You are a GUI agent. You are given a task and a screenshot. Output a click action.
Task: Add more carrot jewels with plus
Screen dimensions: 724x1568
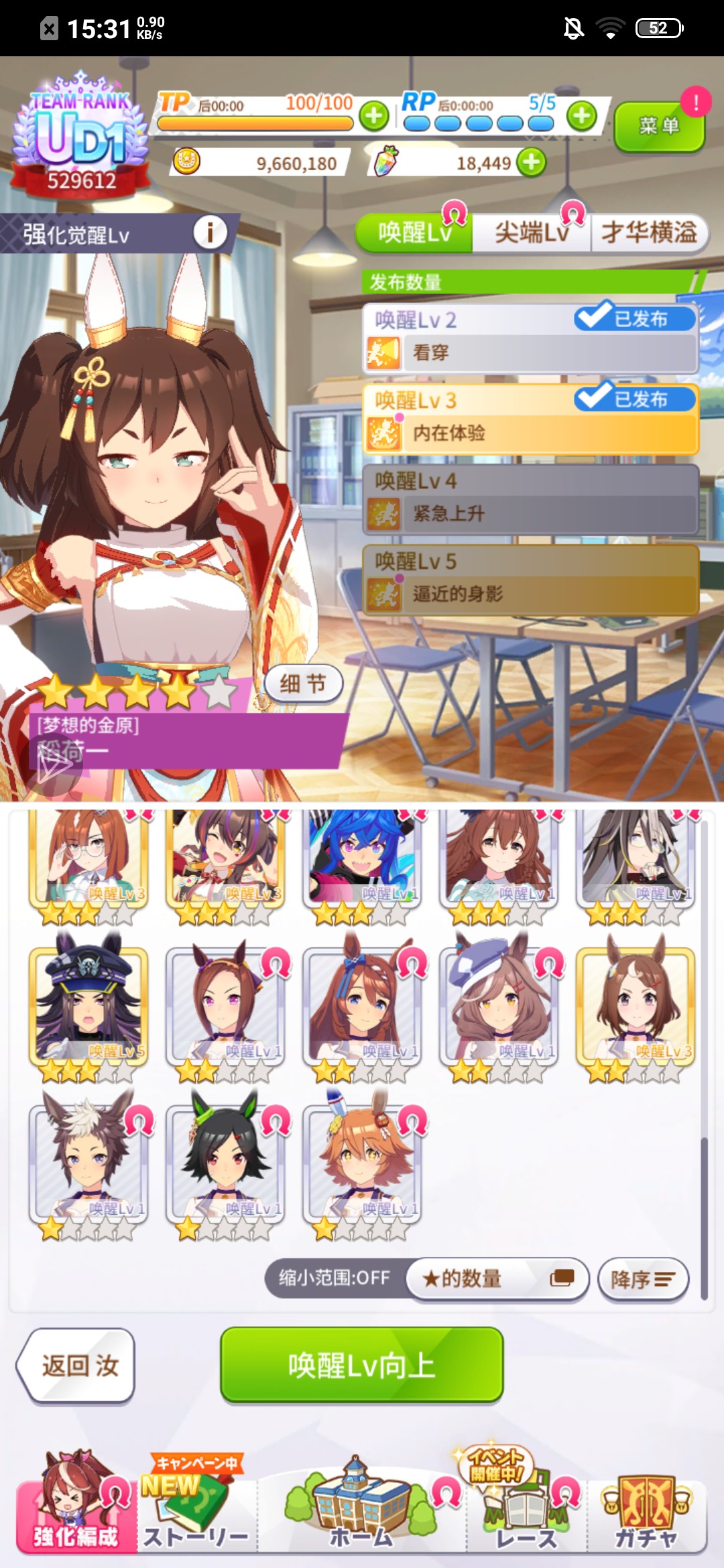532,162
